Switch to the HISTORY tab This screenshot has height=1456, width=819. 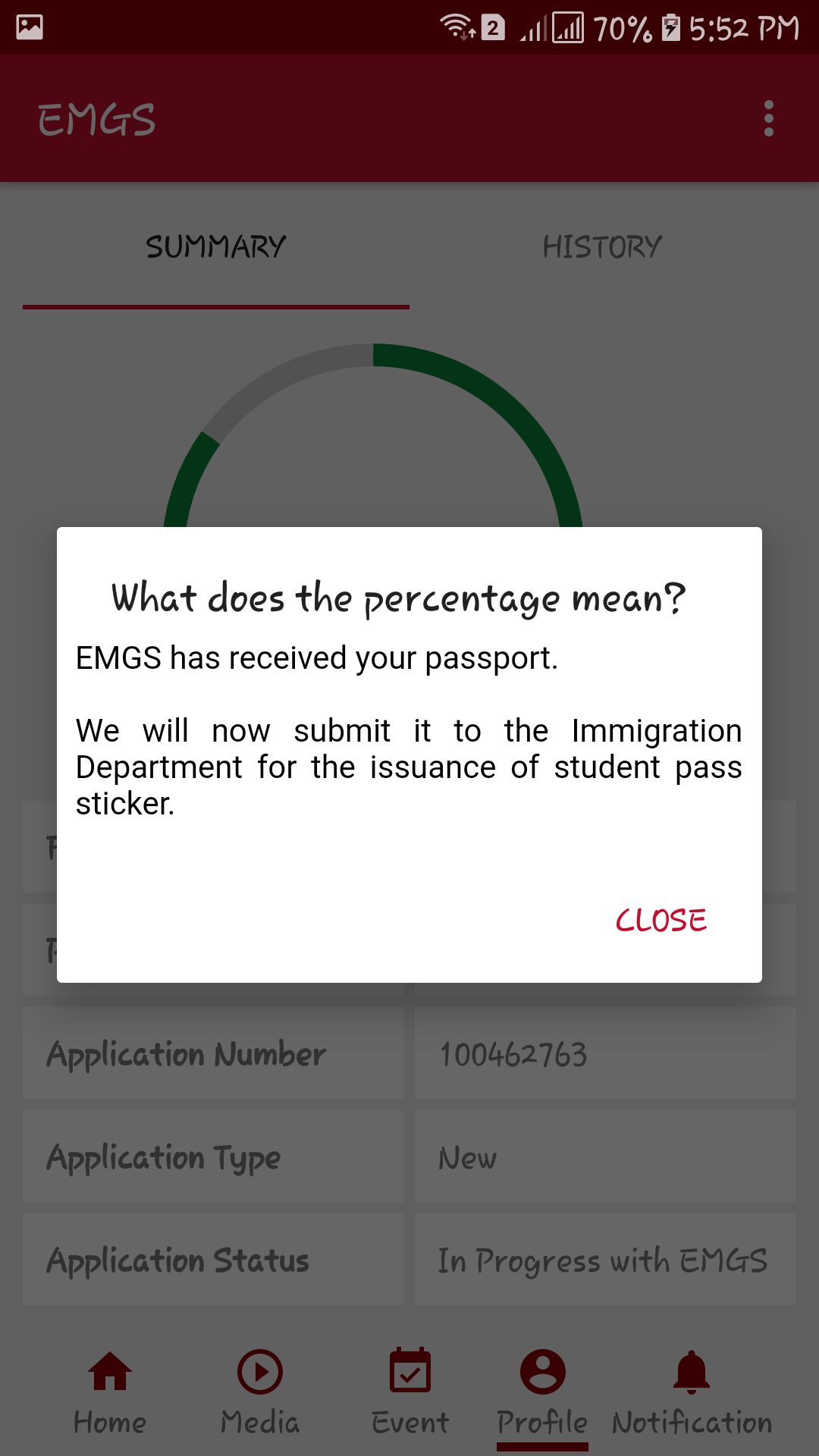602,247
